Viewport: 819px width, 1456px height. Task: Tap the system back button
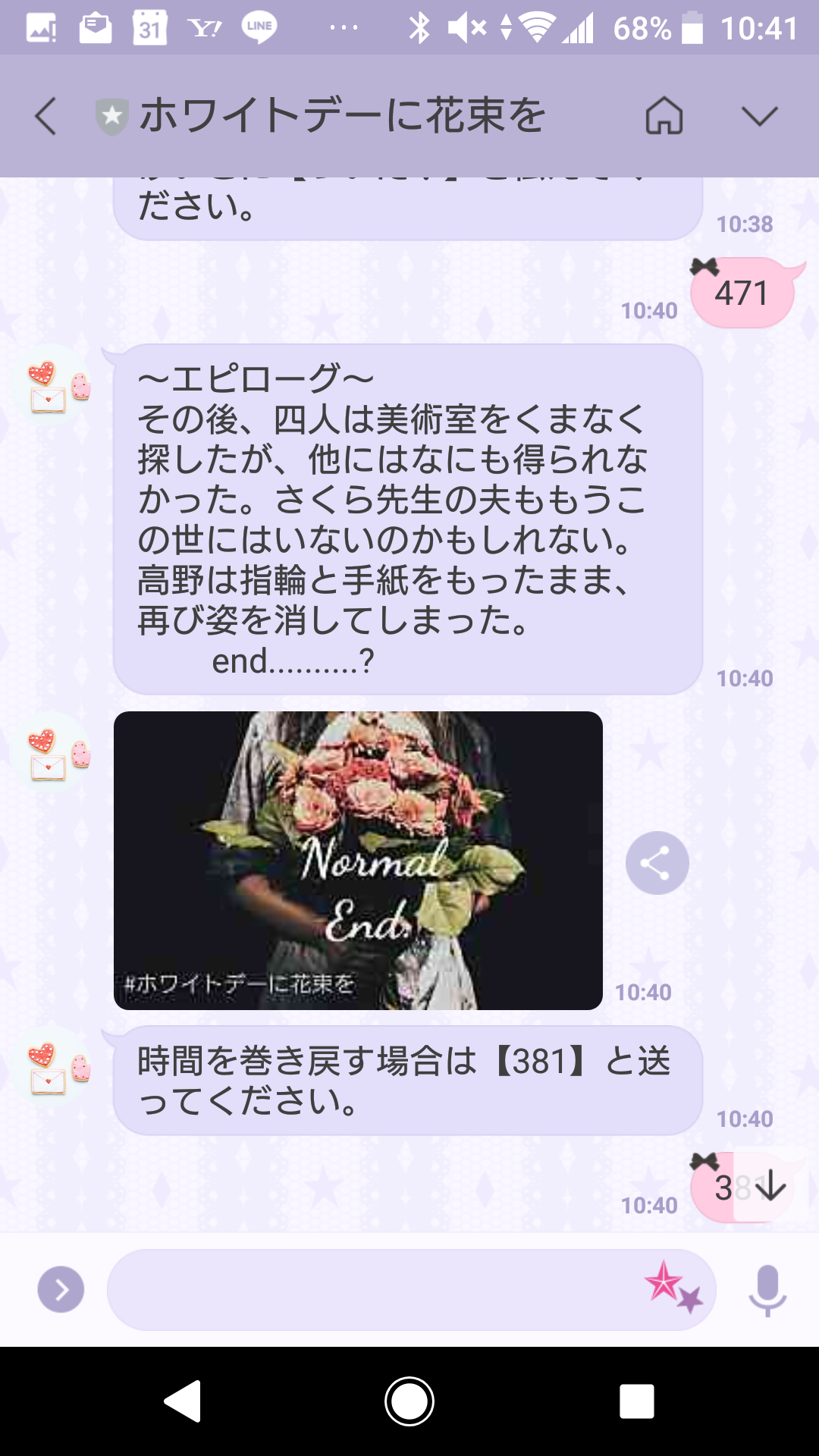tap(183, 1401)
